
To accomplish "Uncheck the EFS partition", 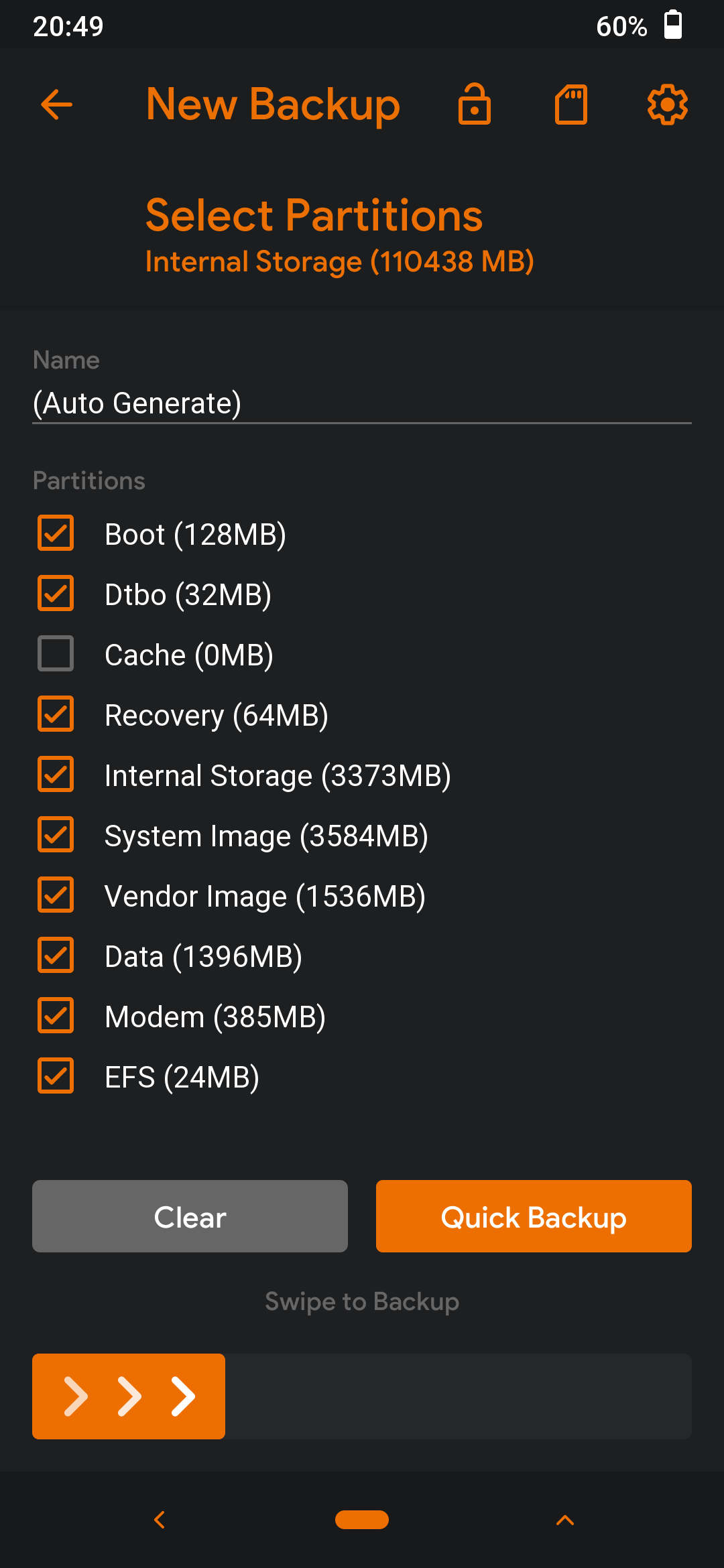I will (x=56, y=1076).
